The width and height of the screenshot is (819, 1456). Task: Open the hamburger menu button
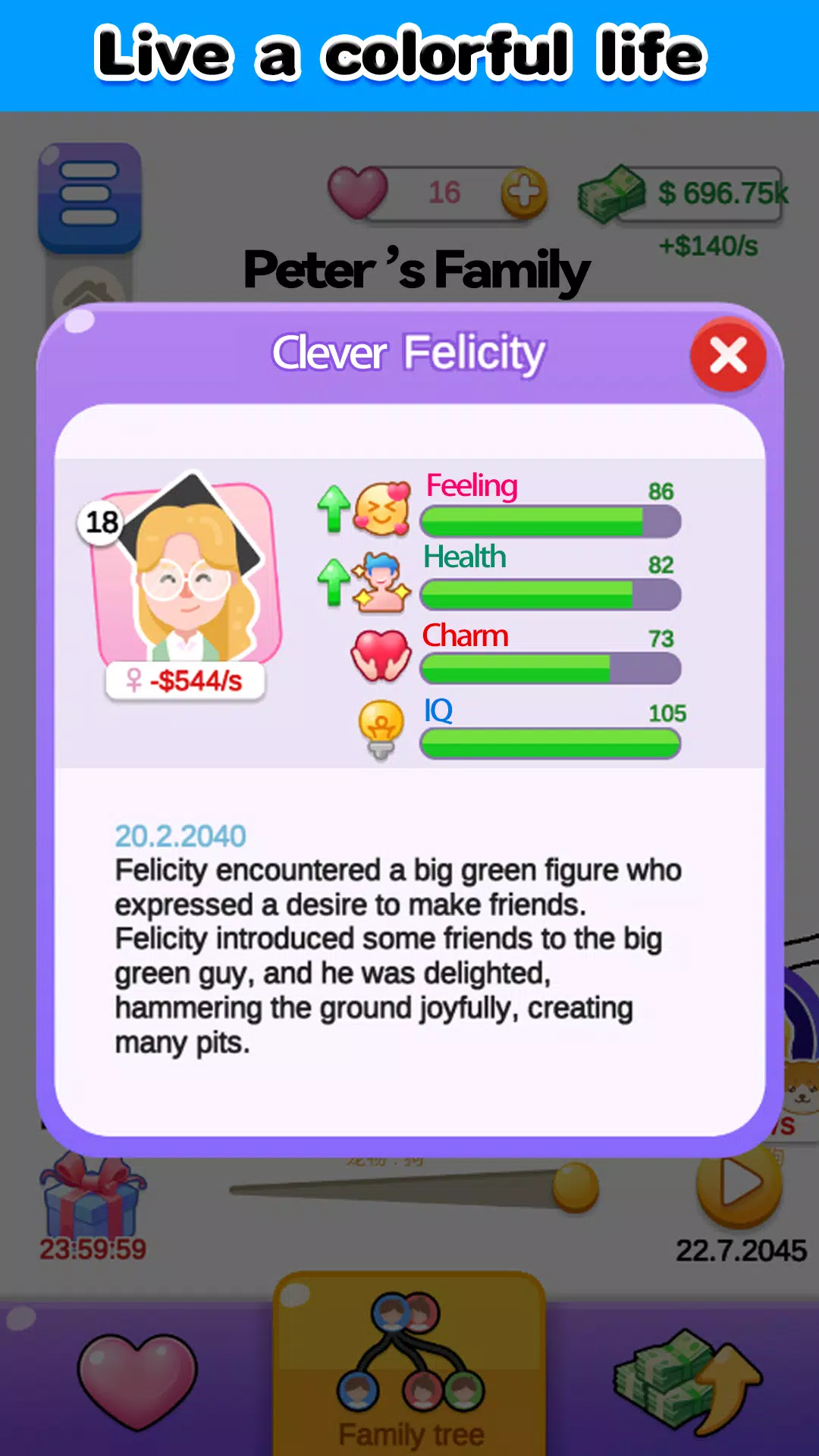coord(89,195)
